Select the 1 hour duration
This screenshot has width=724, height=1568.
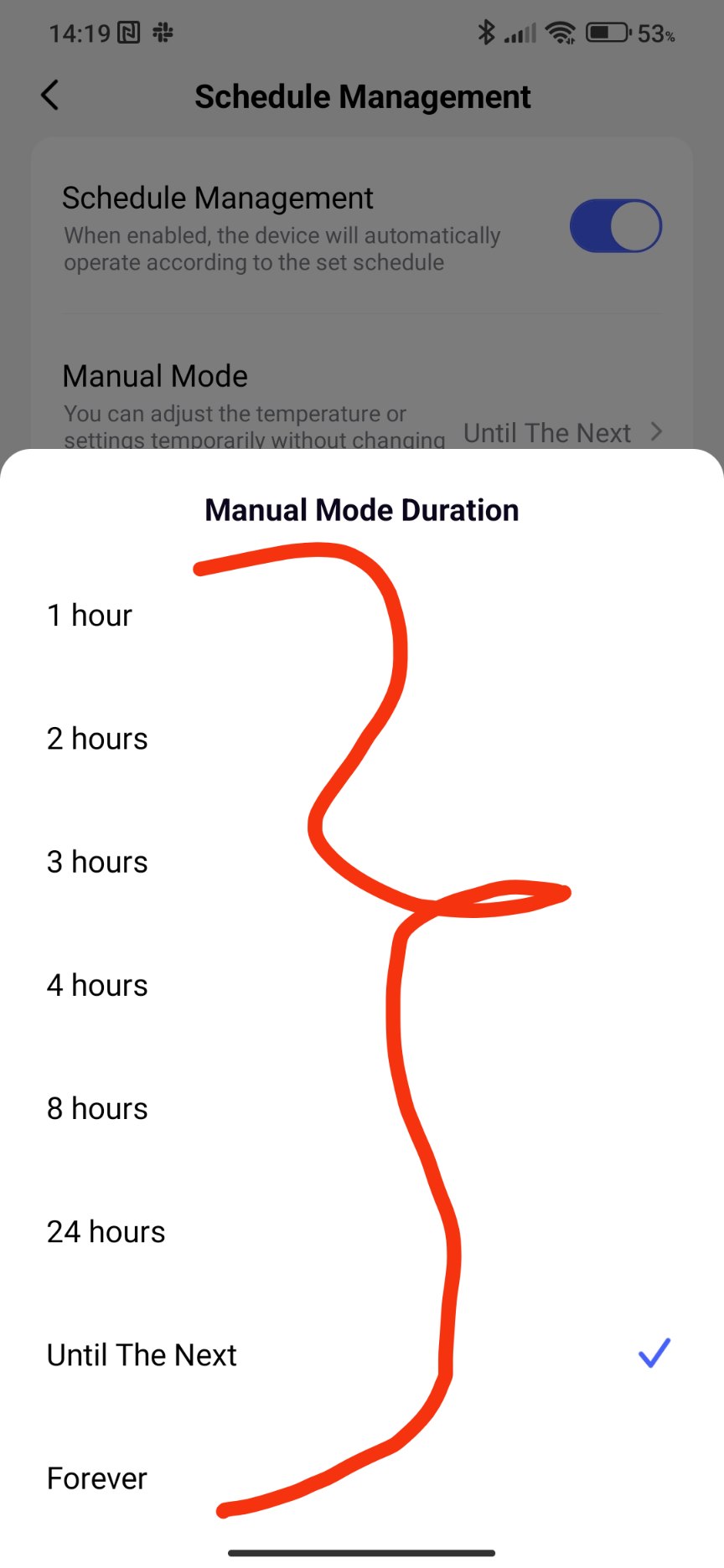(x=90, y=616)
